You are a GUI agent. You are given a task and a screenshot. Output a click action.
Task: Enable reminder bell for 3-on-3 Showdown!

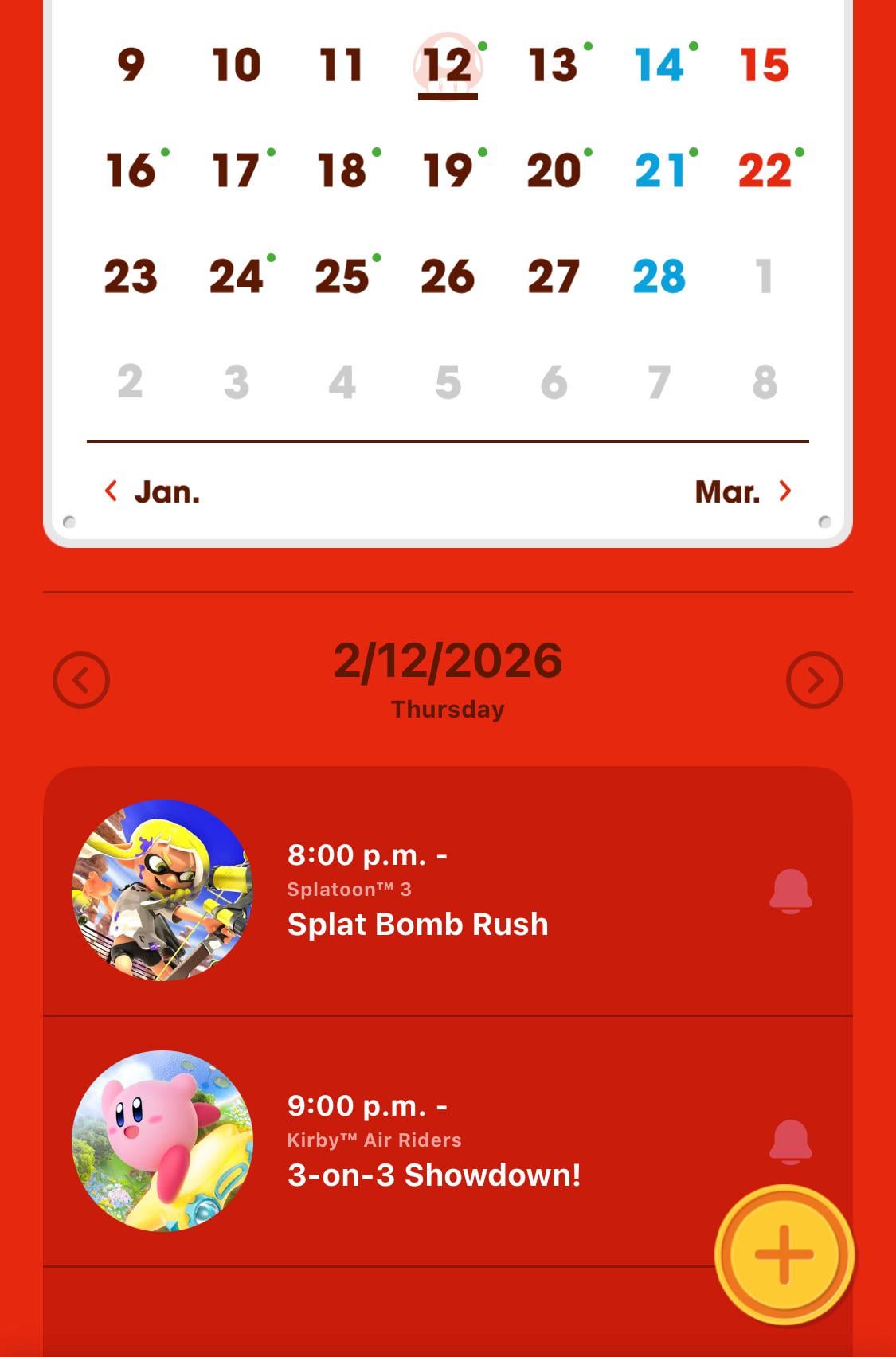[790, 1141]
